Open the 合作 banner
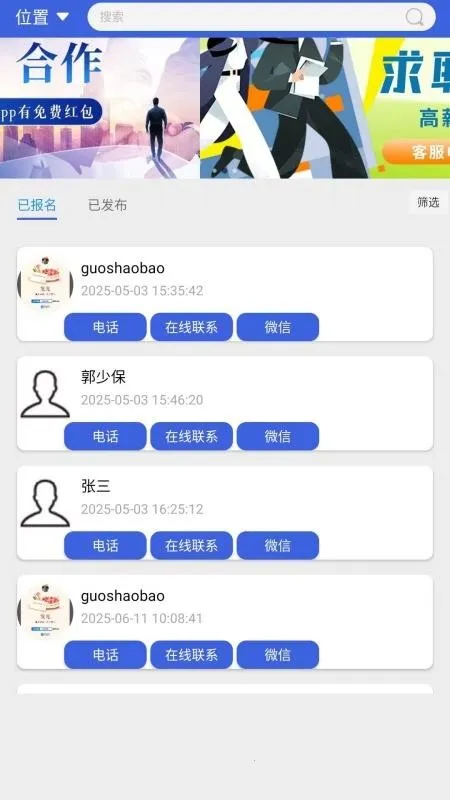 pos(99,108)
